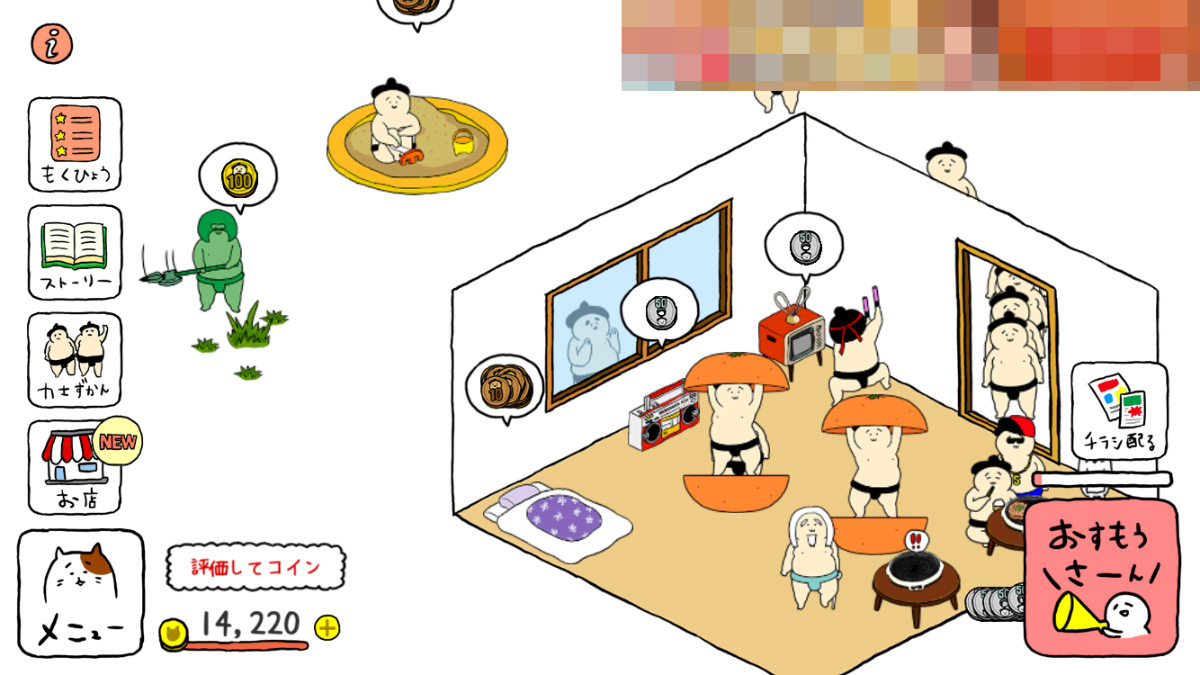Open the メニュー cat menu

coord(80,593)
